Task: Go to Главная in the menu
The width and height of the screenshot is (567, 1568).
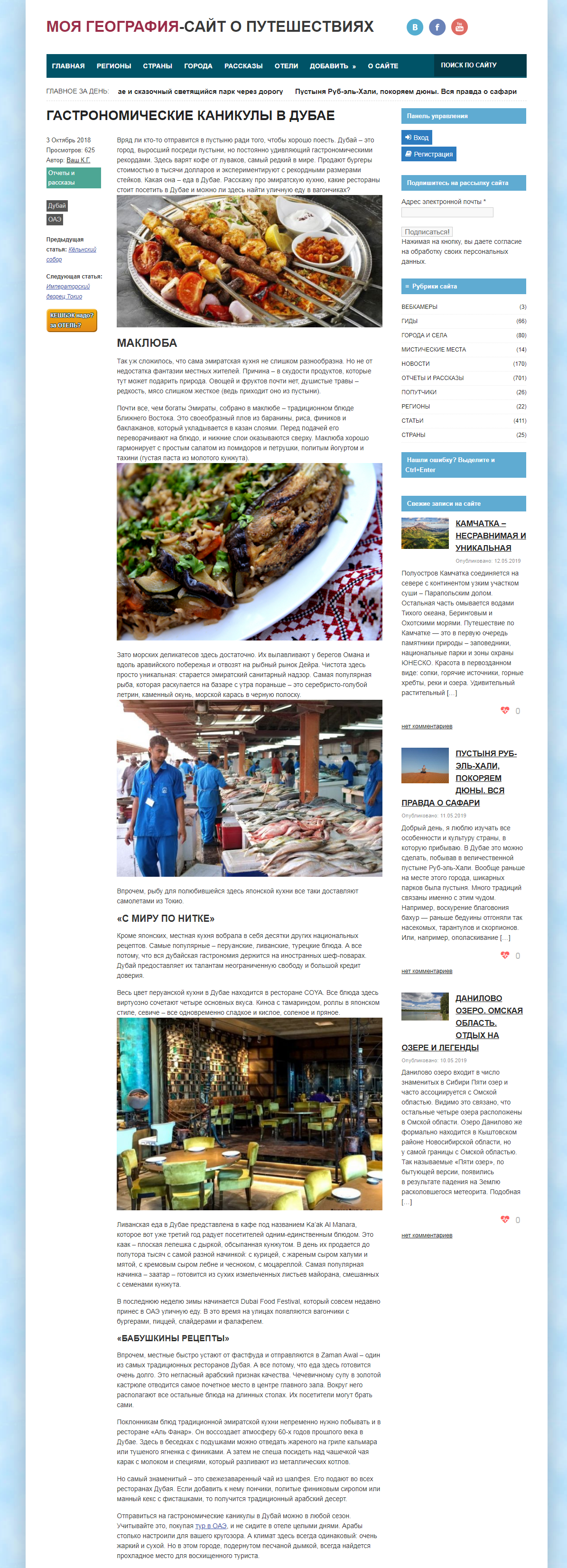Action: [68, 66]
